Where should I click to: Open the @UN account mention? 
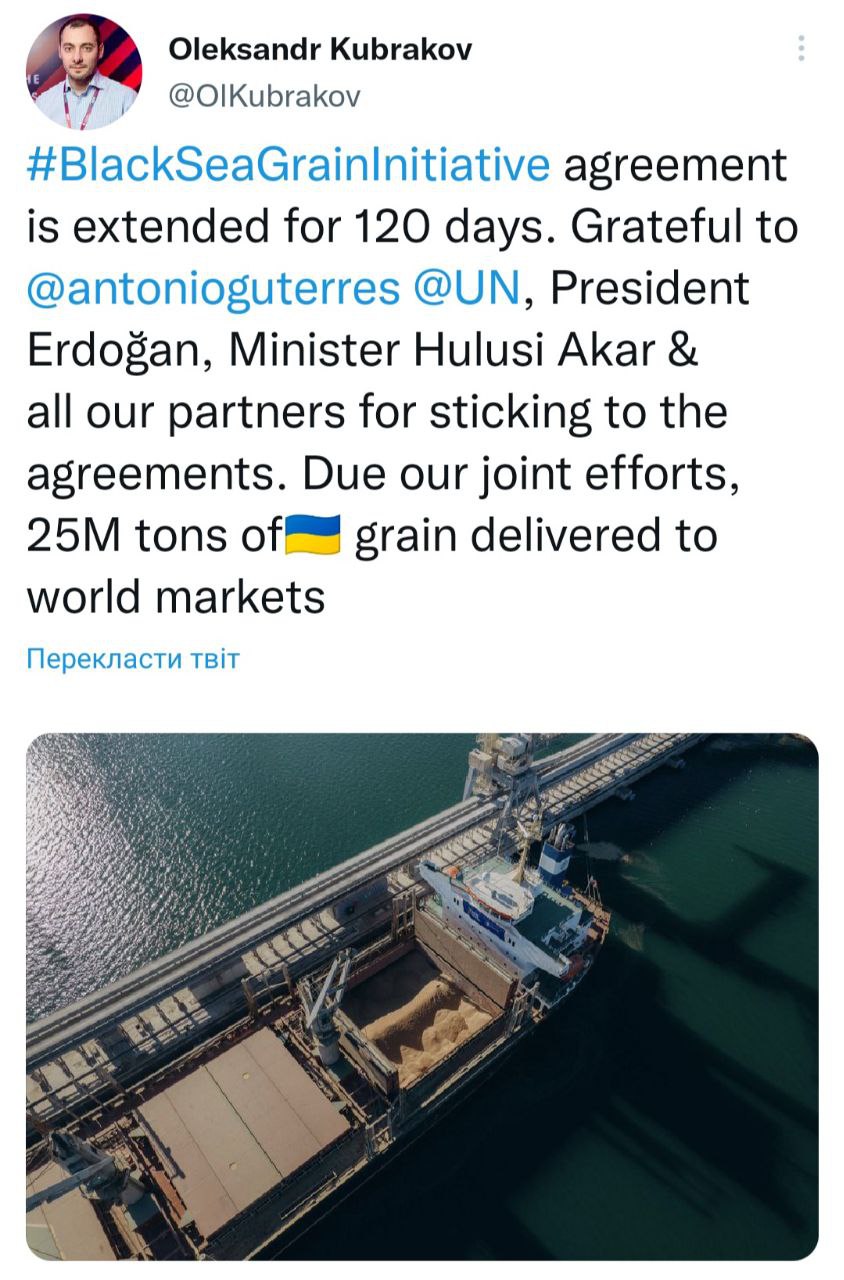(465, 288)
